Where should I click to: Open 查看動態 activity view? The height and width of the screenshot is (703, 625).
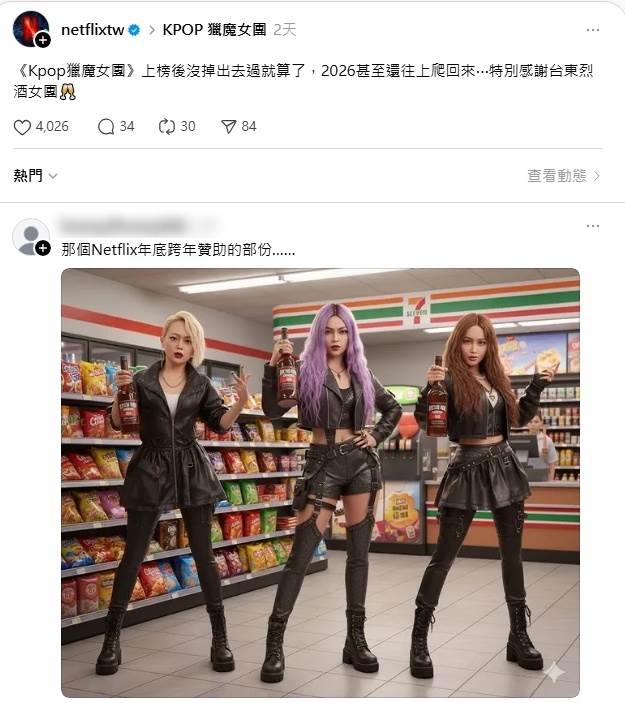coord(564,175)
